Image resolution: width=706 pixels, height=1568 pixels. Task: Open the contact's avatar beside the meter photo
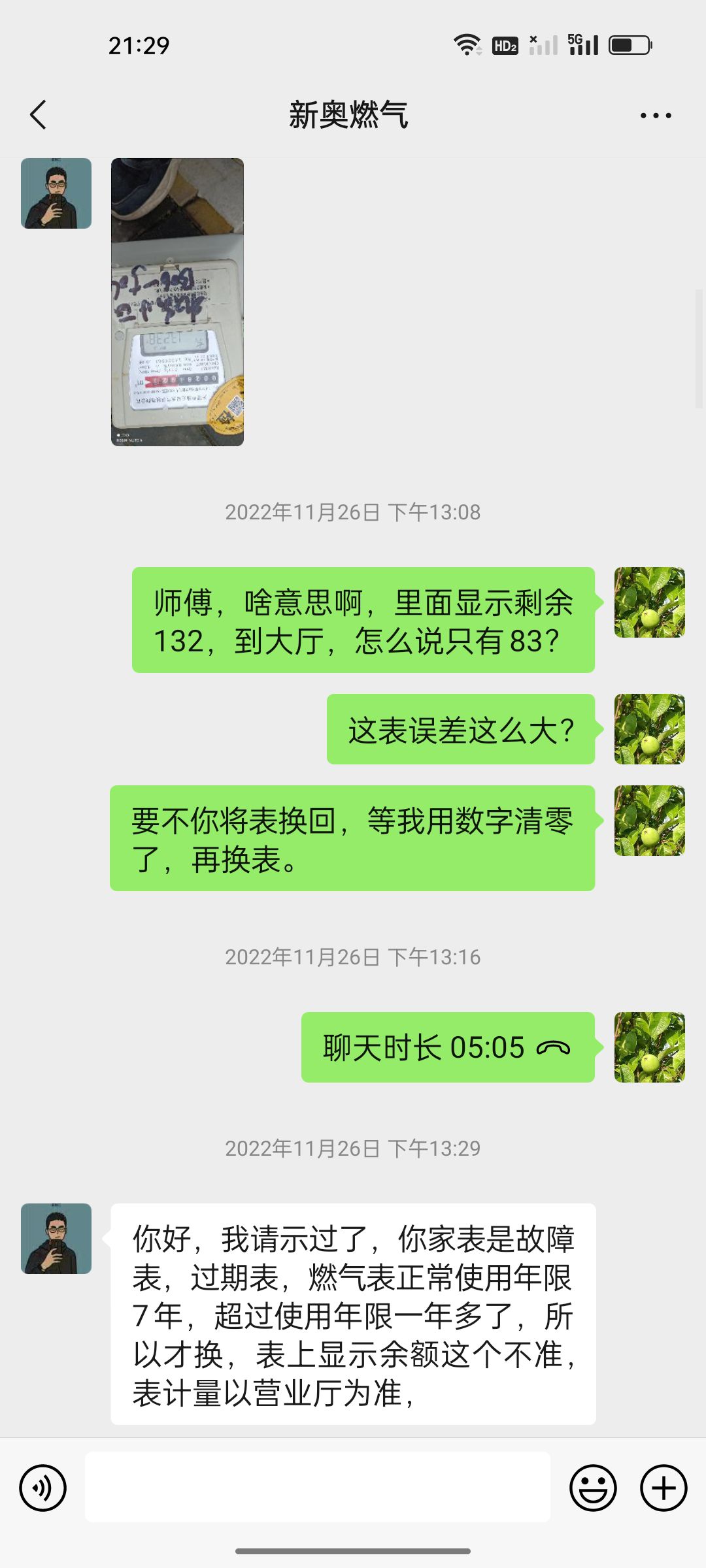click(x=56, y=193)
